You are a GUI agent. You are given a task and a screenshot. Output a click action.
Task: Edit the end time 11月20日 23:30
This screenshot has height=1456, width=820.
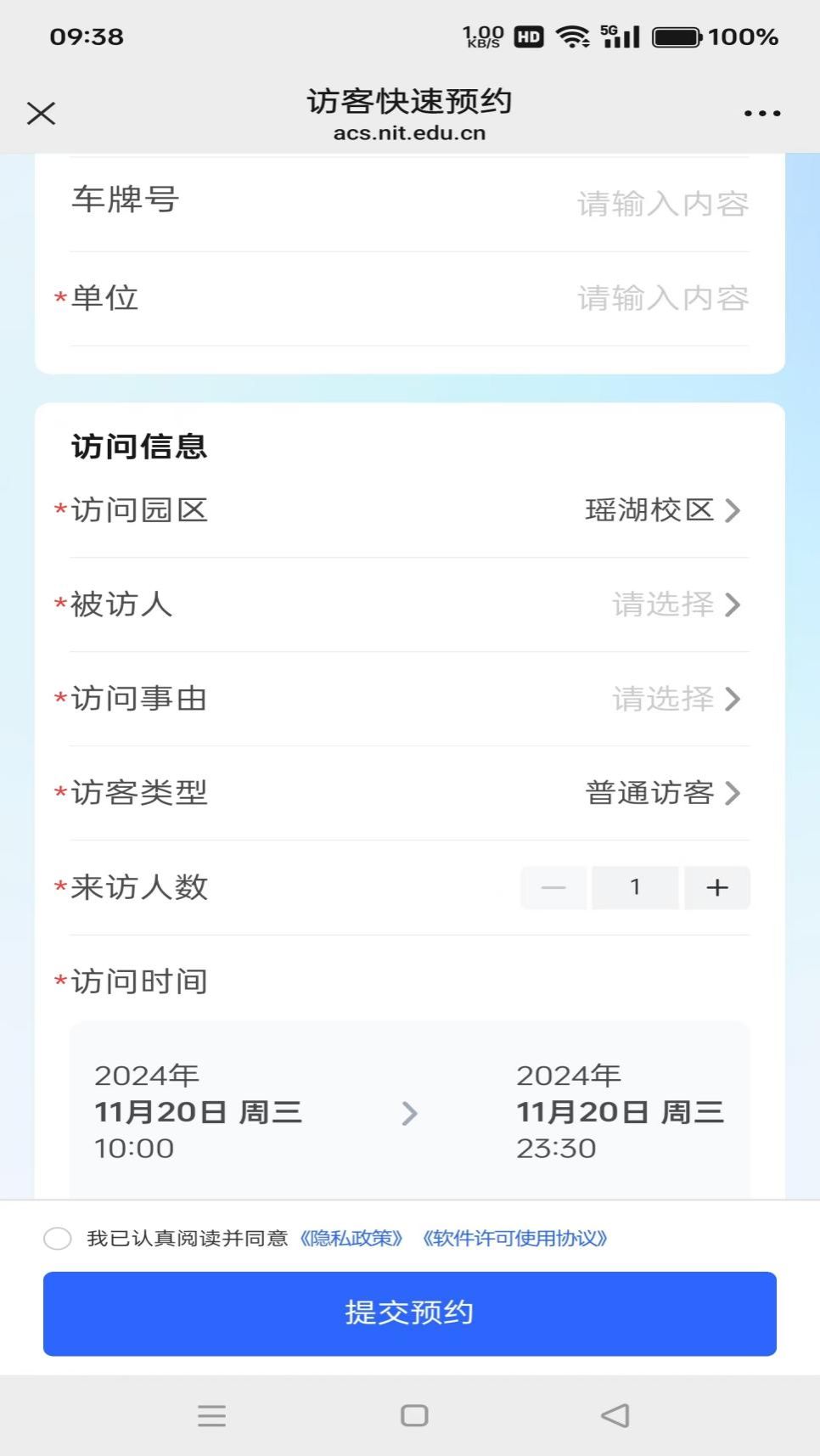tap(620, 1111)
